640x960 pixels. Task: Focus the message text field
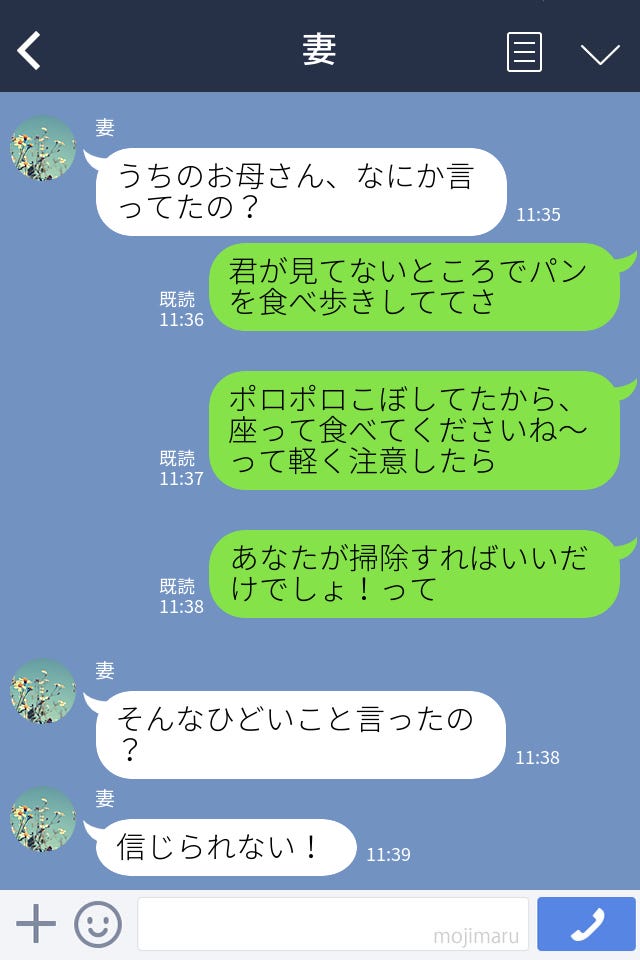click(x=332, y=924)
